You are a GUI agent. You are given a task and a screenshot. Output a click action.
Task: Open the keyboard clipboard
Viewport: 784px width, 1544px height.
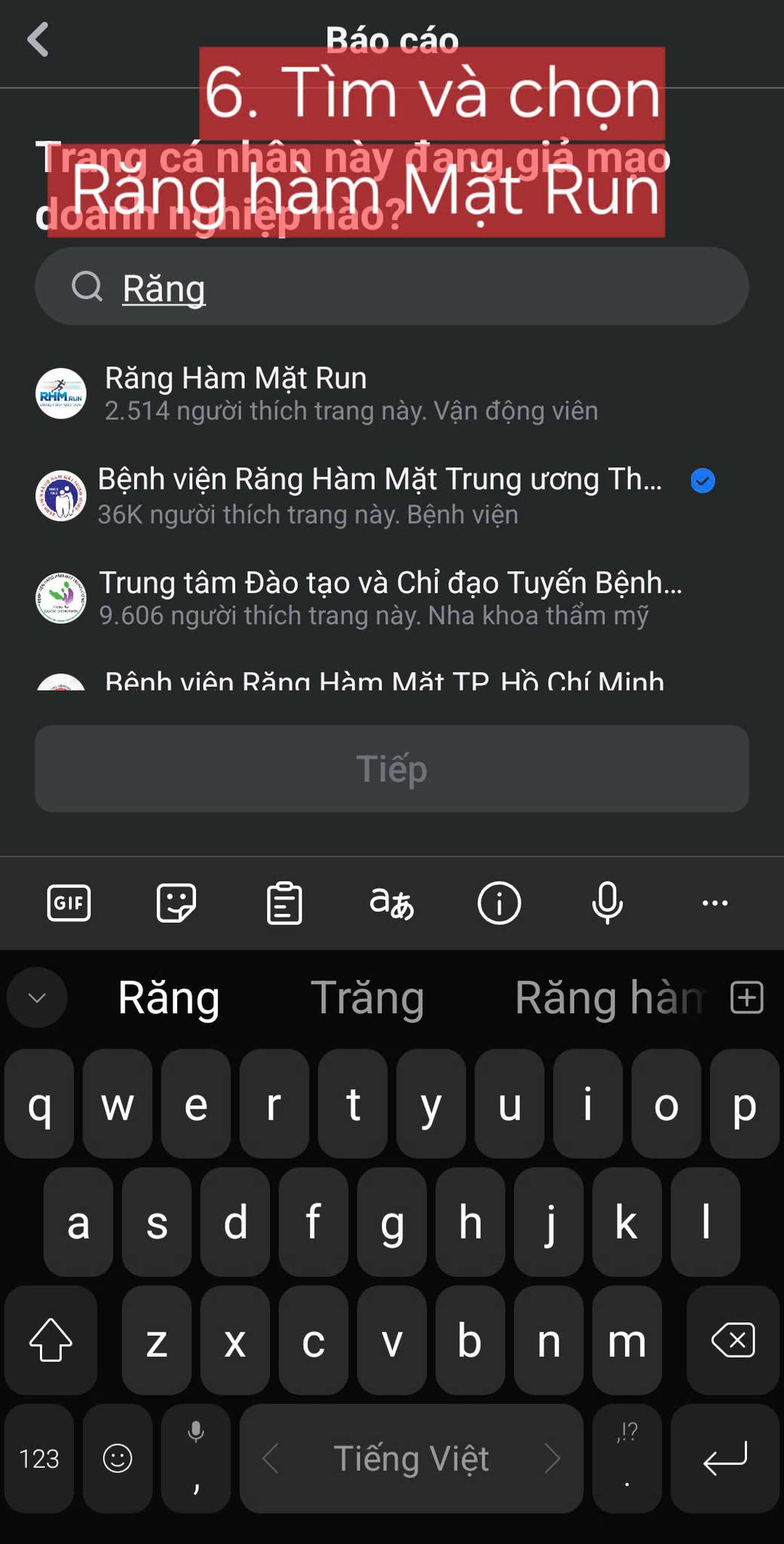point(284,902)
